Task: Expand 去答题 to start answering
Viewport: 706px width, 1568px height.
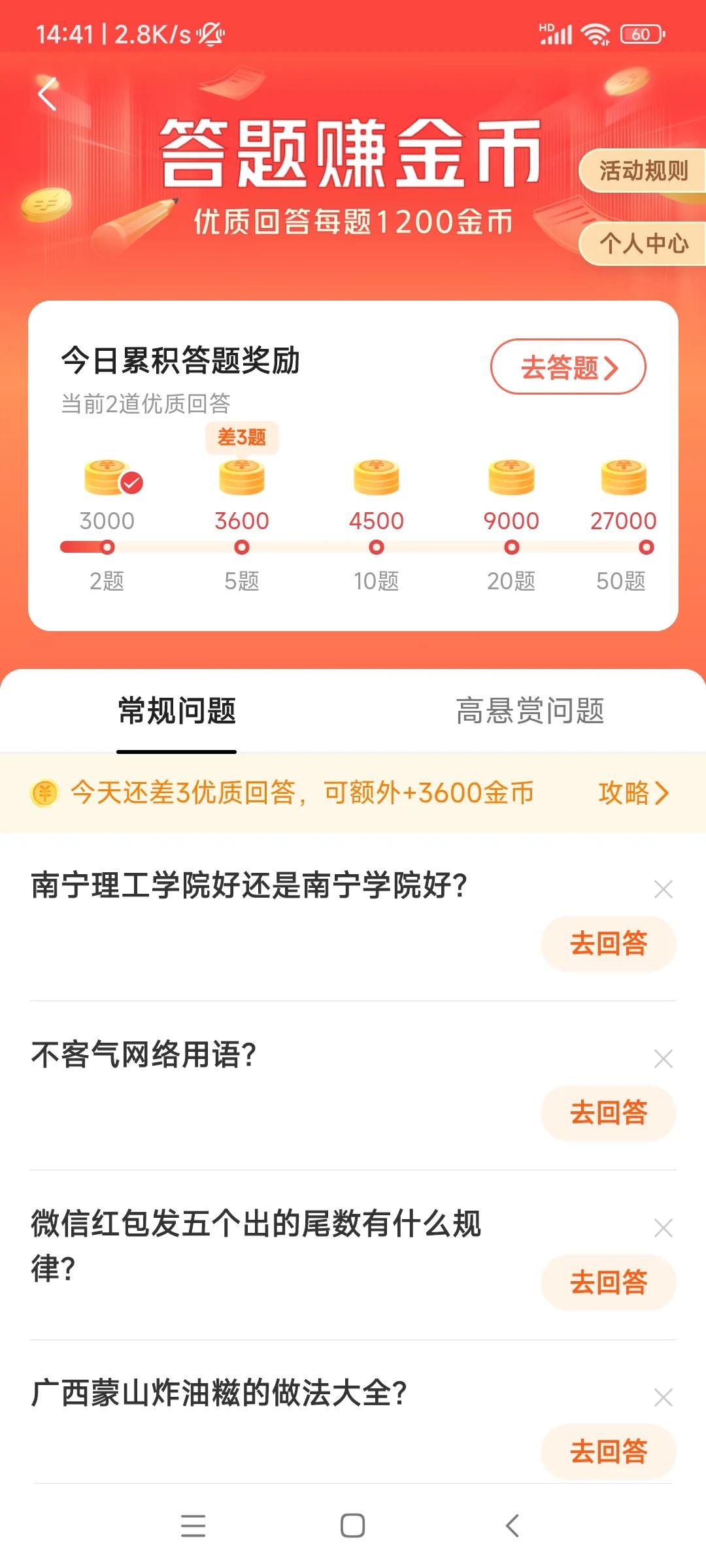Action: [568, 368]
